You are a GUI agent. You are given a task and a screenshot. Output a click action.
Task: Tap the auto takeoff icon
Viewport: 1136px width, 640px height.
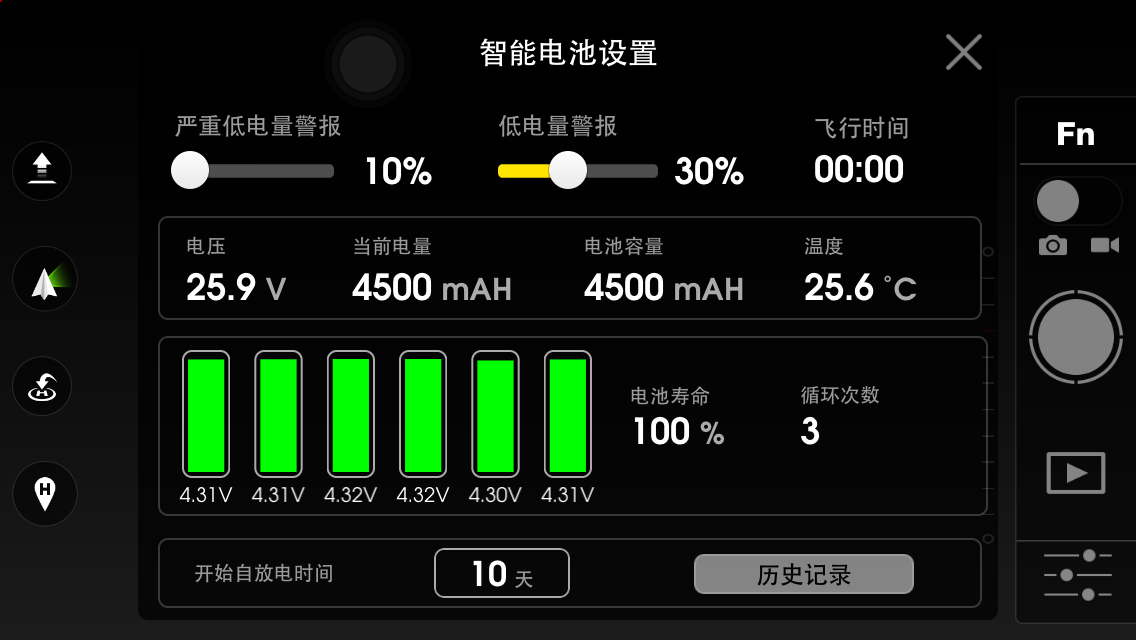44,170
